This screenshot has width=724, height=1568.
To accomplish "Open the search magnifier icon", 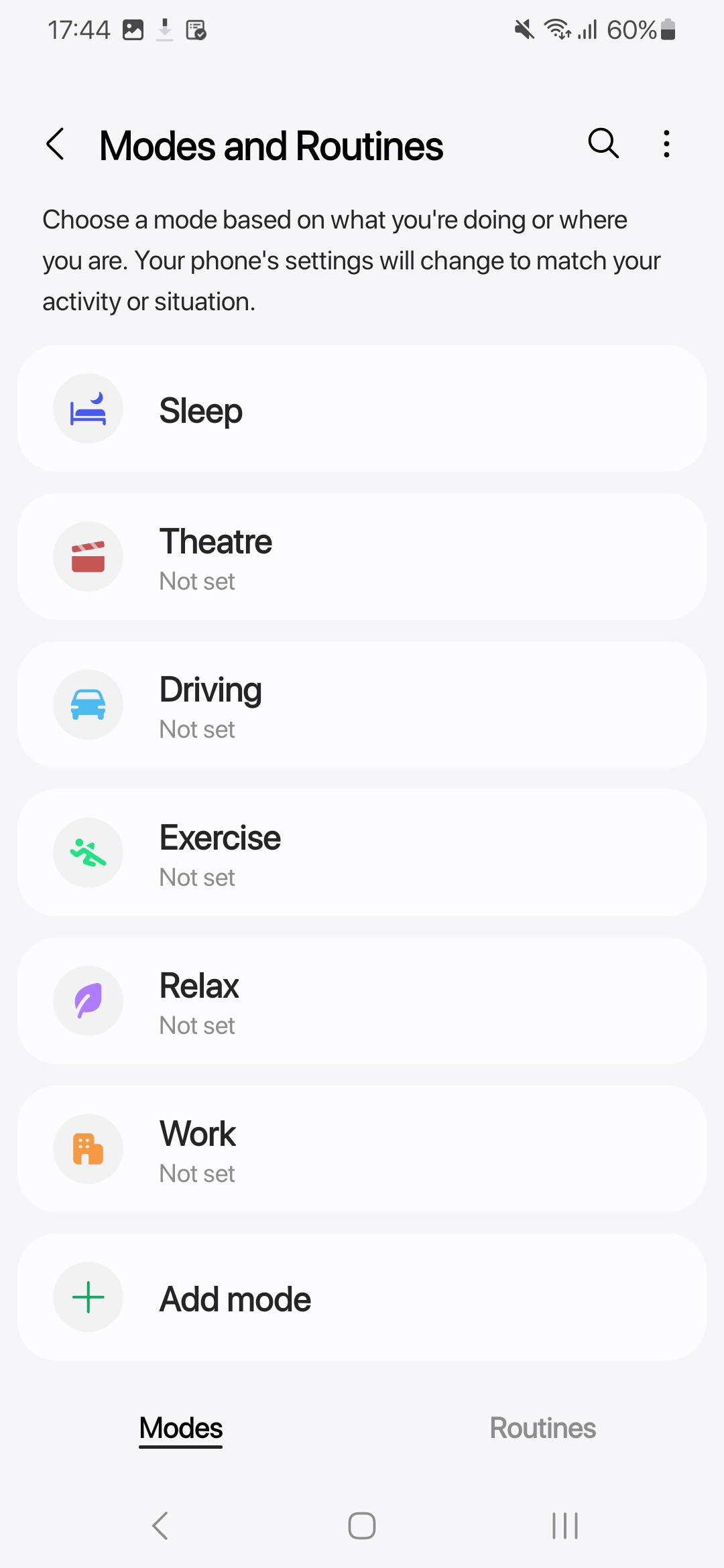I will (603, 143).
